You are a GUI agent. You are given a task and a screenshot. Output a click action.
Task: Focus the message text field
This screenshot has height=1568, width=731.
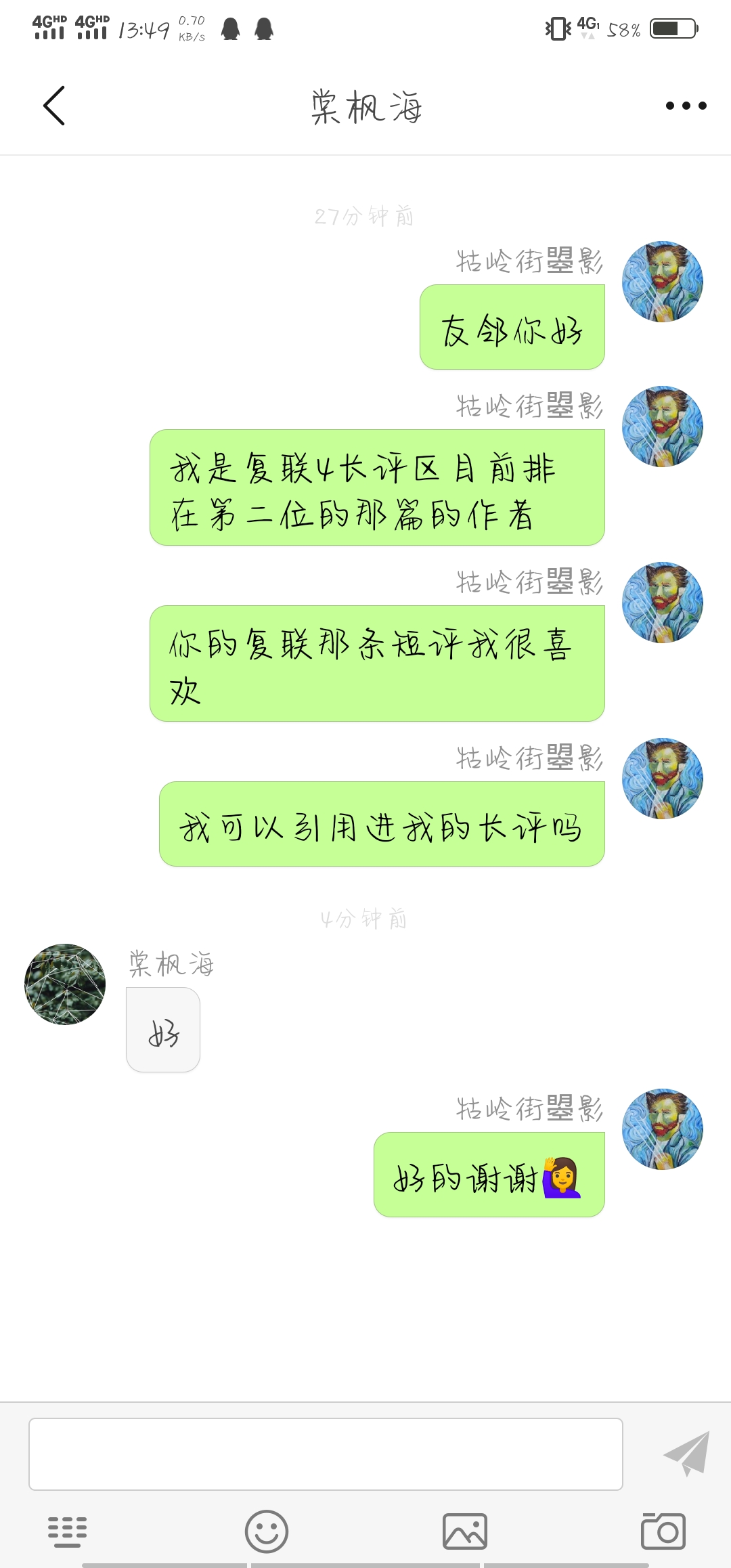click(325, 1454)
